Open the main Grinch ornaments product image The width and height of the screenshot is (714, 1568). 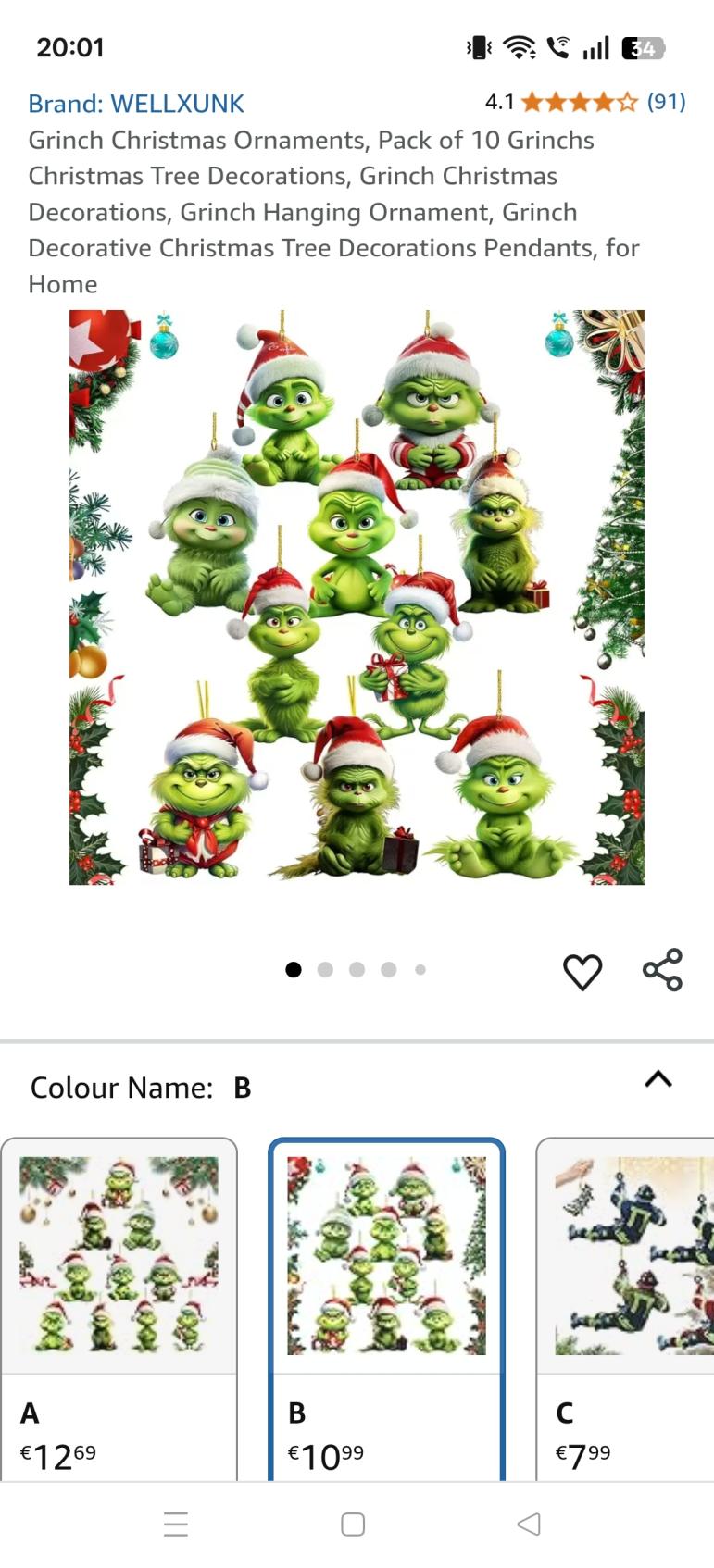(x=357, y=597)
